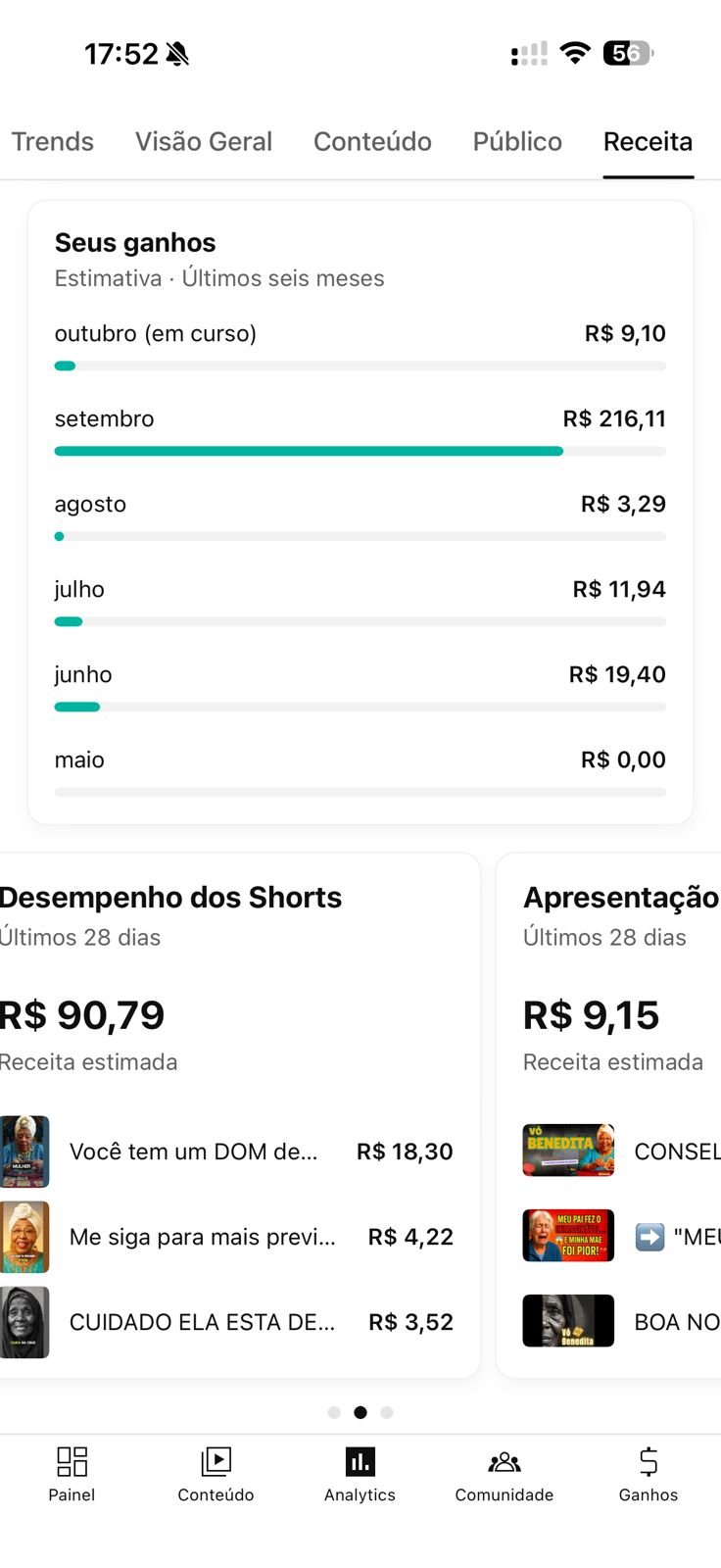
Task: Open the video starting with "BOA NO"
Action: [x=676, y=1322]
